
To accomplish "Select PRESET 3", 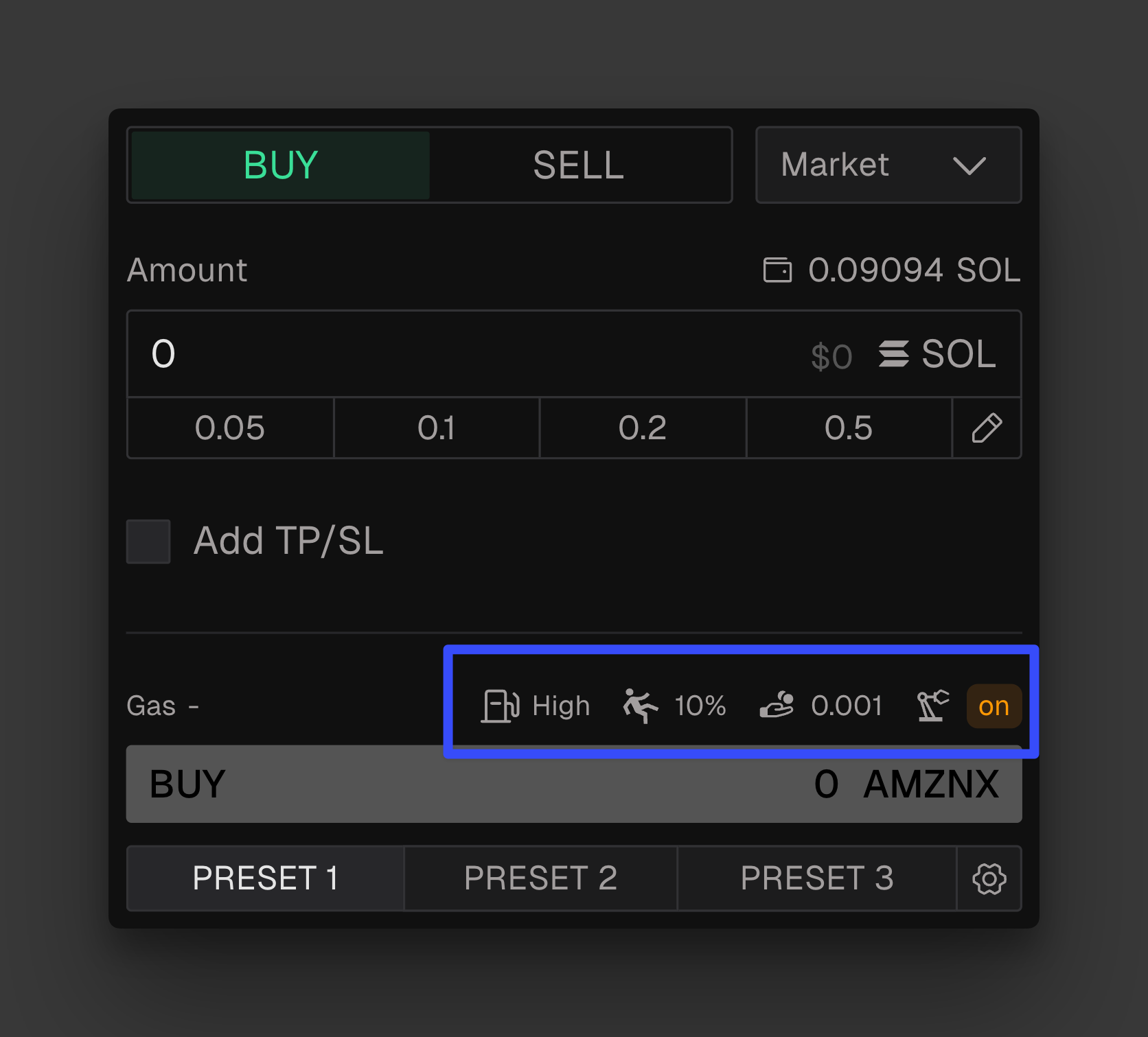I will (817, 878).
